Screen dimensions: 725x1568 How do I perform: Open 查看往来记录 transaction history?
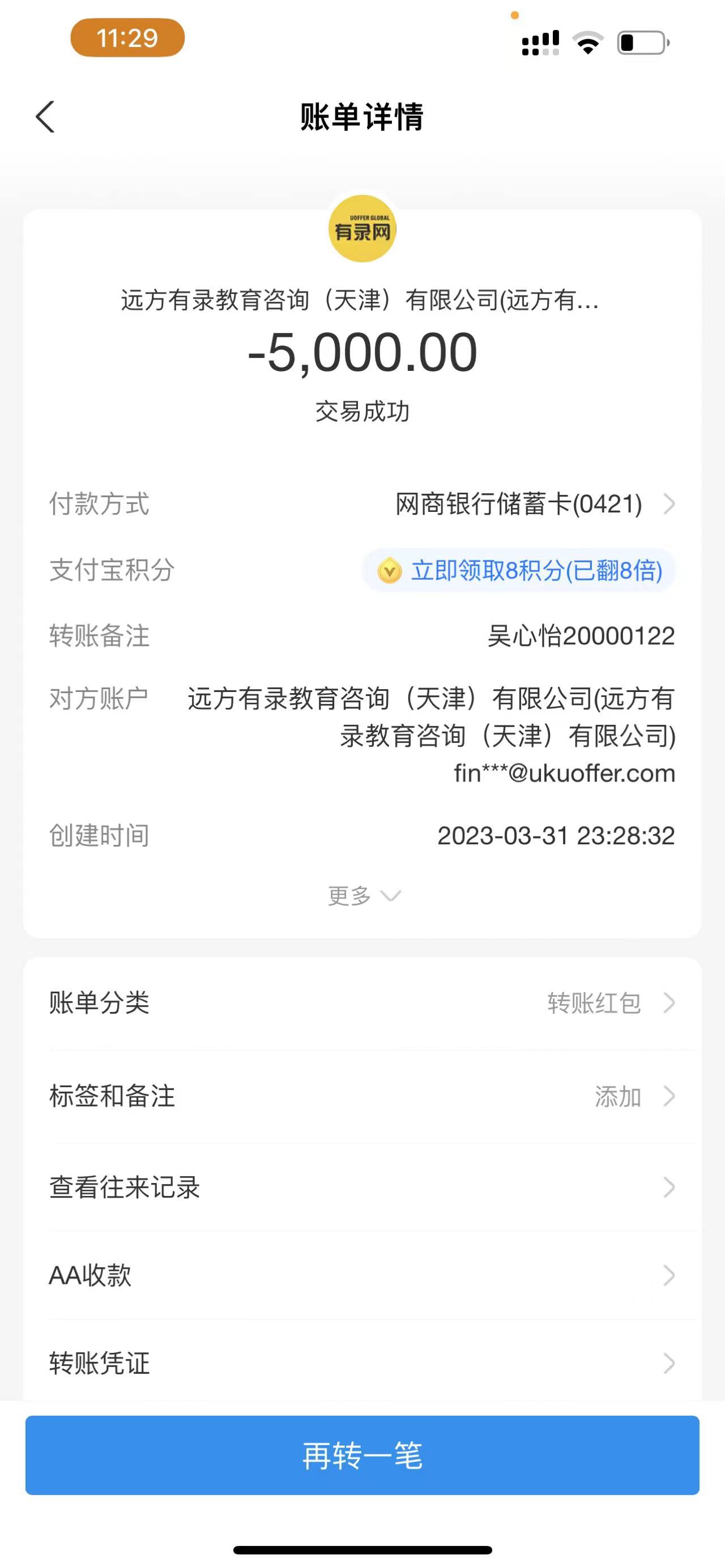click(362, 1187)
